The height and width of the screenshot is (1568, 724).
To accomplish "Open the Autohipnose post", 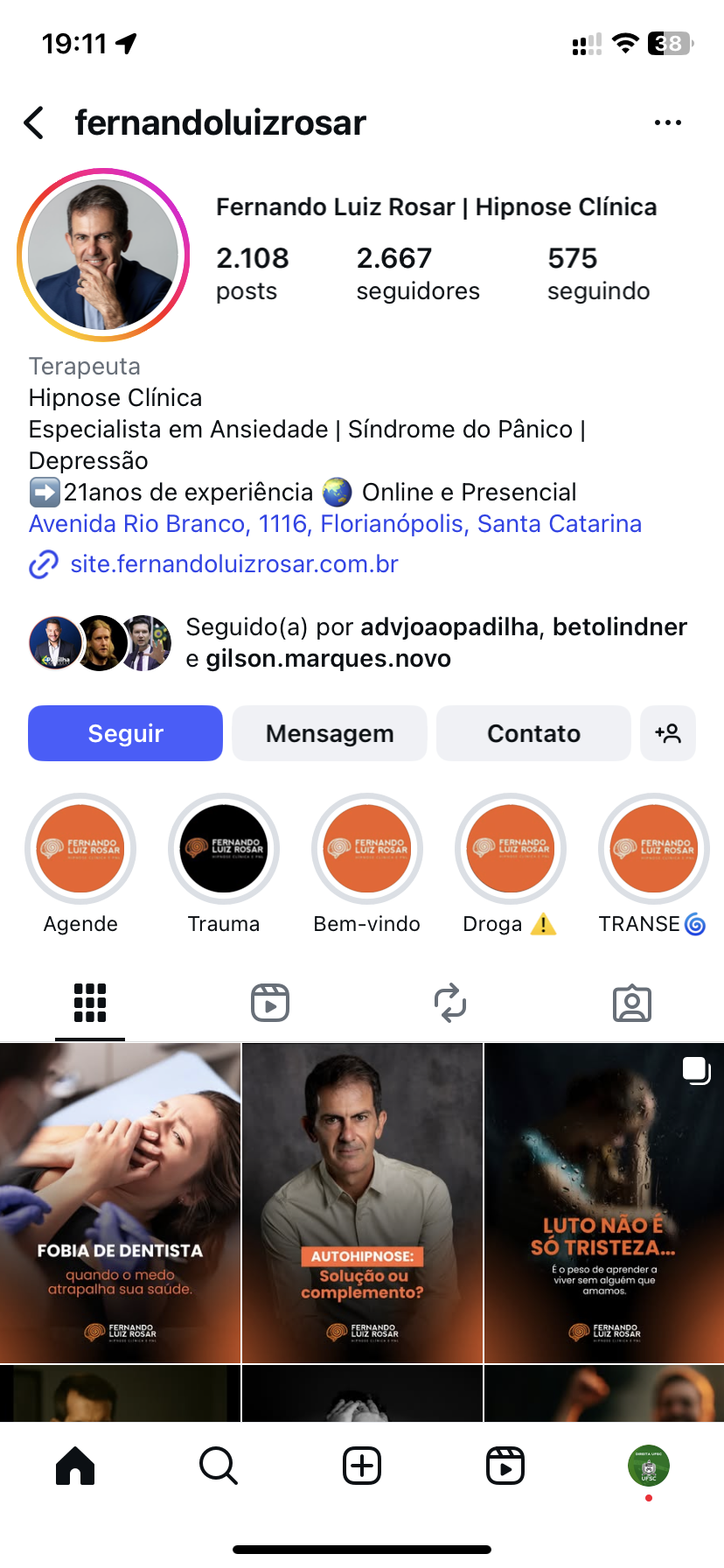I will click(362, 1202).
